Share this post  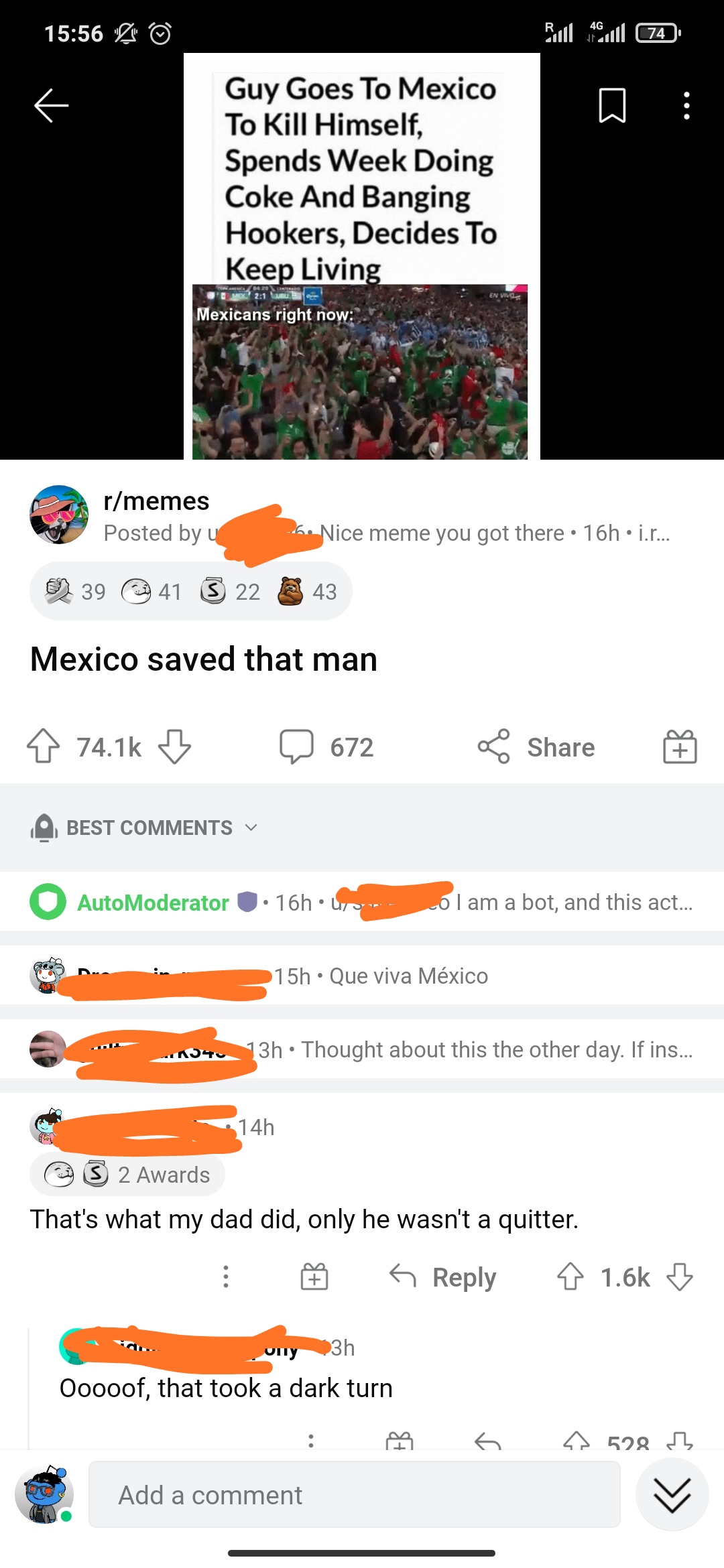(x=536, y=746)
